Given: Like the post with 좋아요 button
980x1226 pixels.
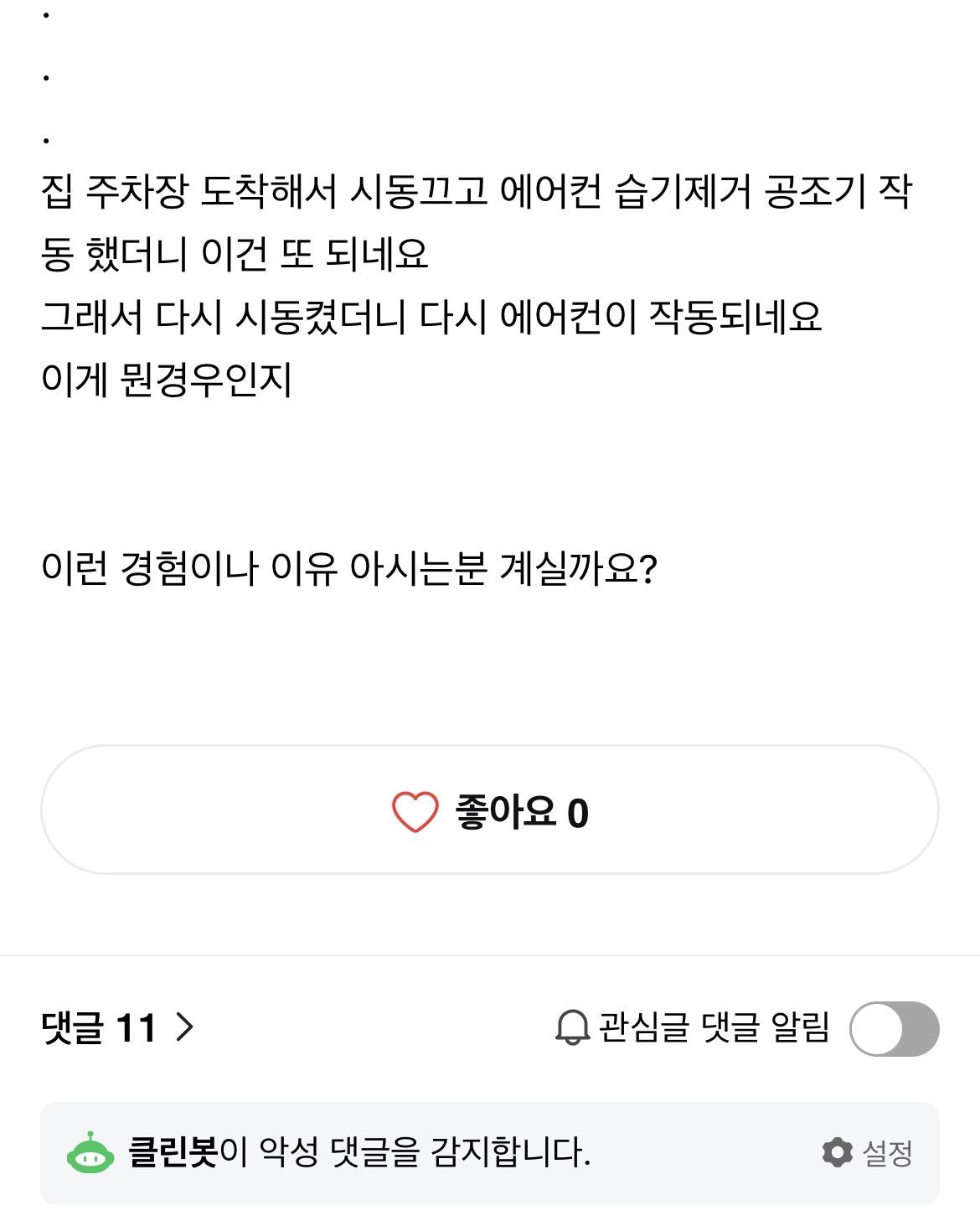Looking at the screenshot, I should [x=490, y=811].
